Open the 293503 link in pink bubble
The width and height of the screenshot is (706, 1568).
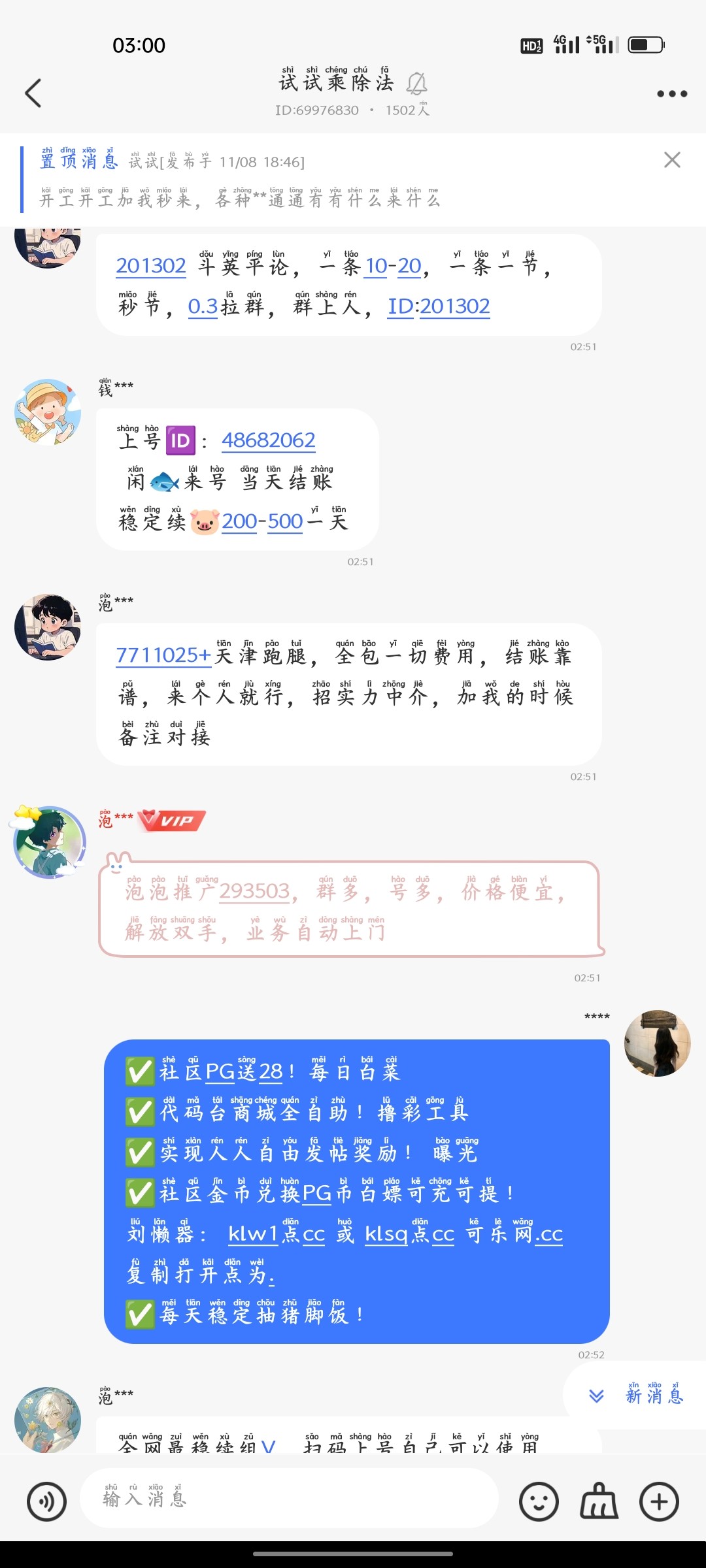254,892
